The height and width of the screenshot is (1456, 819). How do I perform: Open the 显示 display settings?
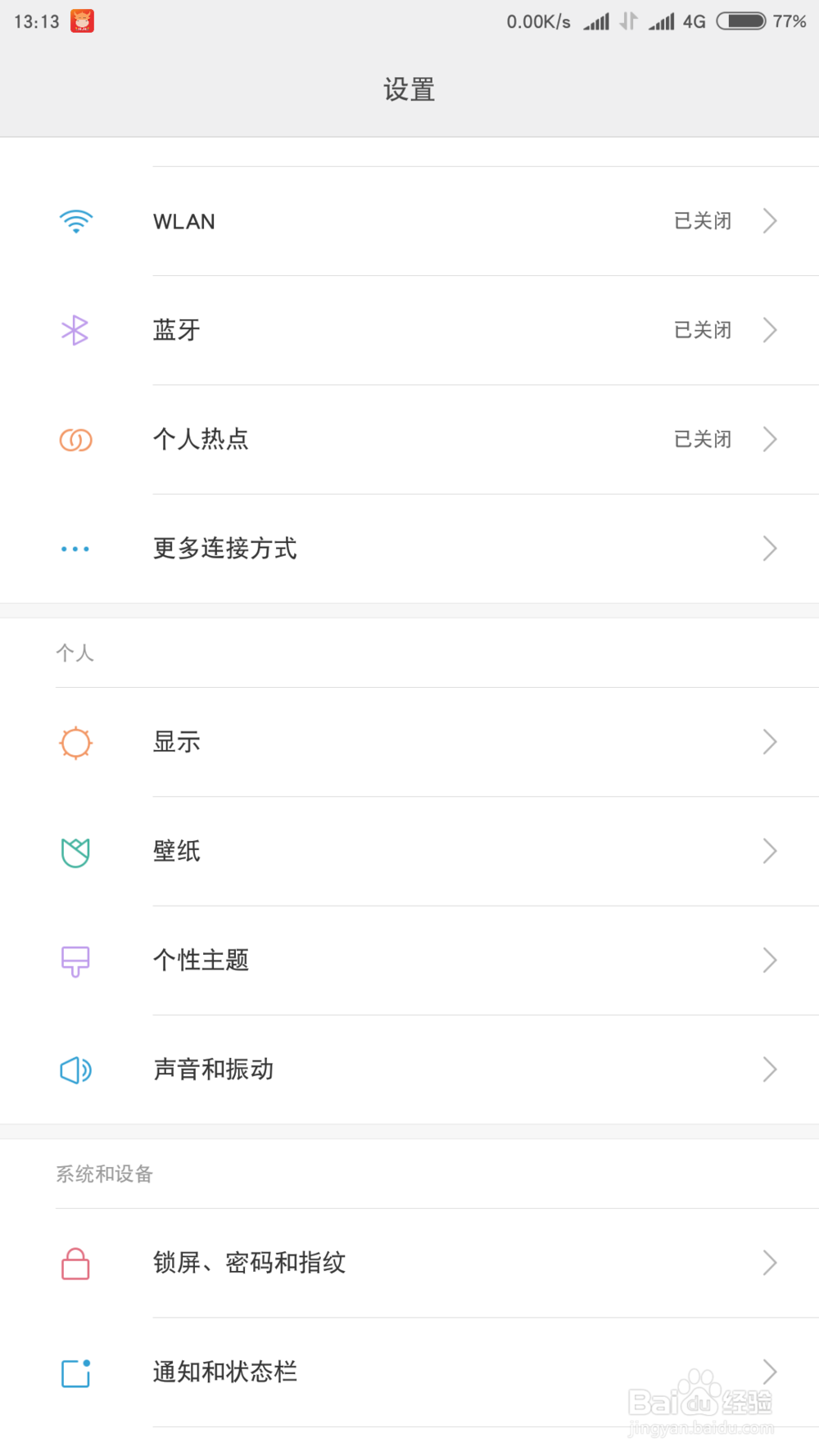click(409, 742)
